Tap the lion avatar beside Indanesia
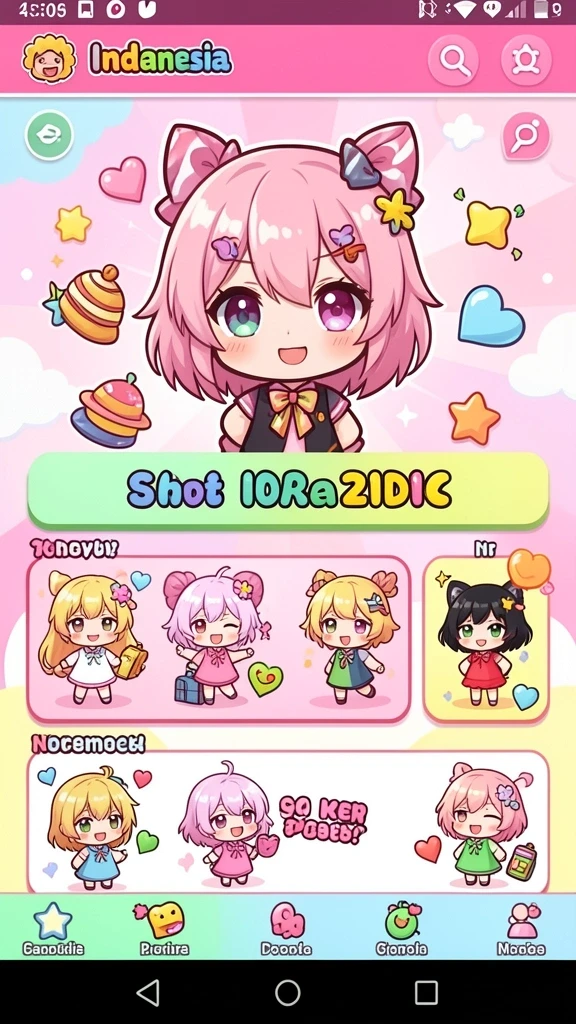576x1024 pixels. [49, 60]
